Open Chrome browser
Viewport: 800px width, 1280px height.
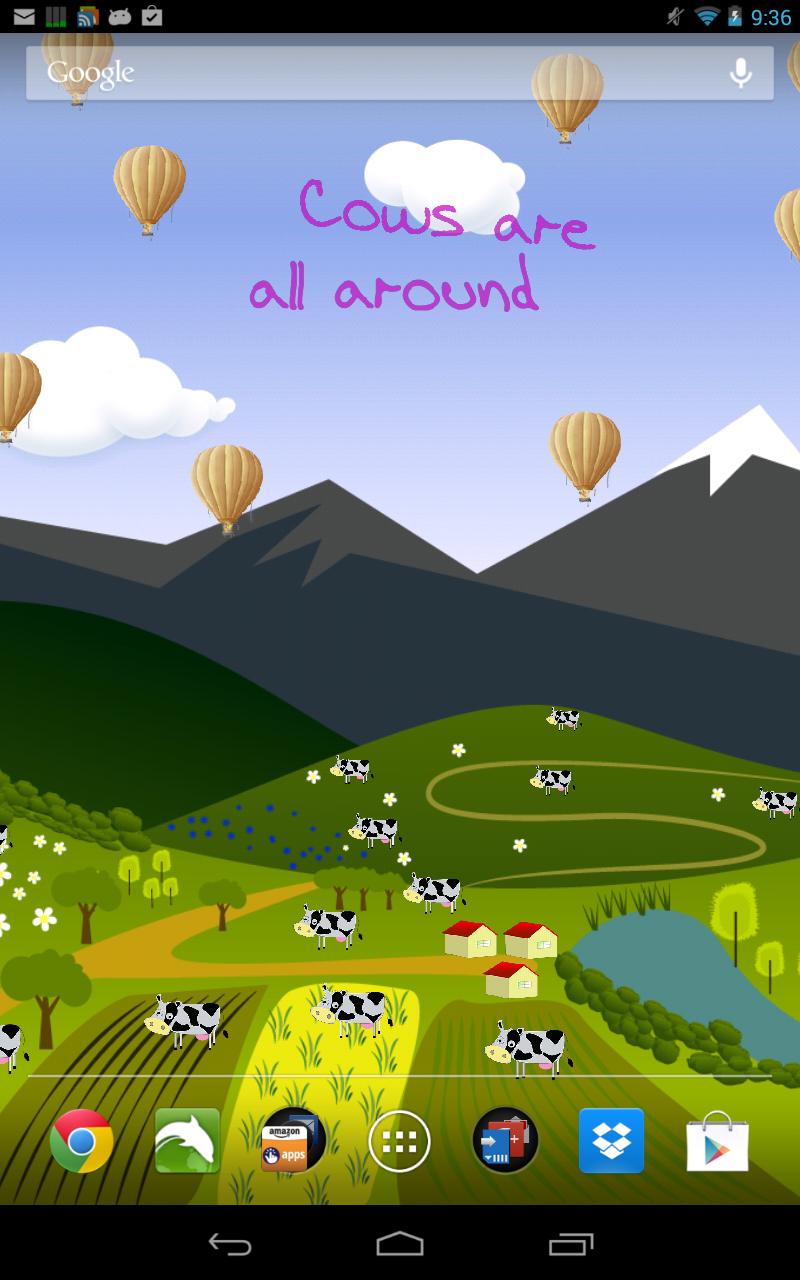[82, 1141]
